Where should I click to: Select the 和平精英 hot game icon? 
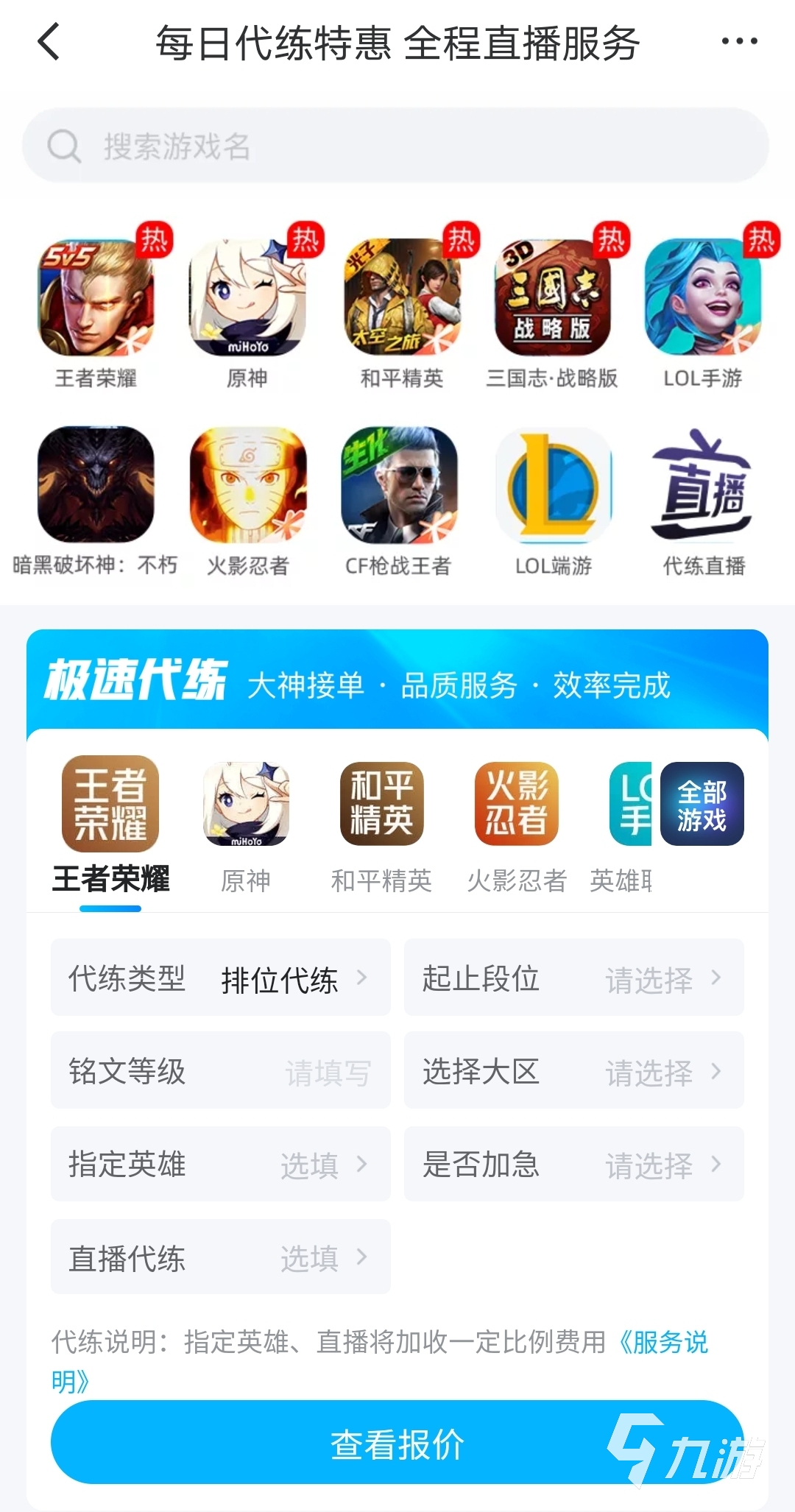pyautogui.click(x=402, y=298)
